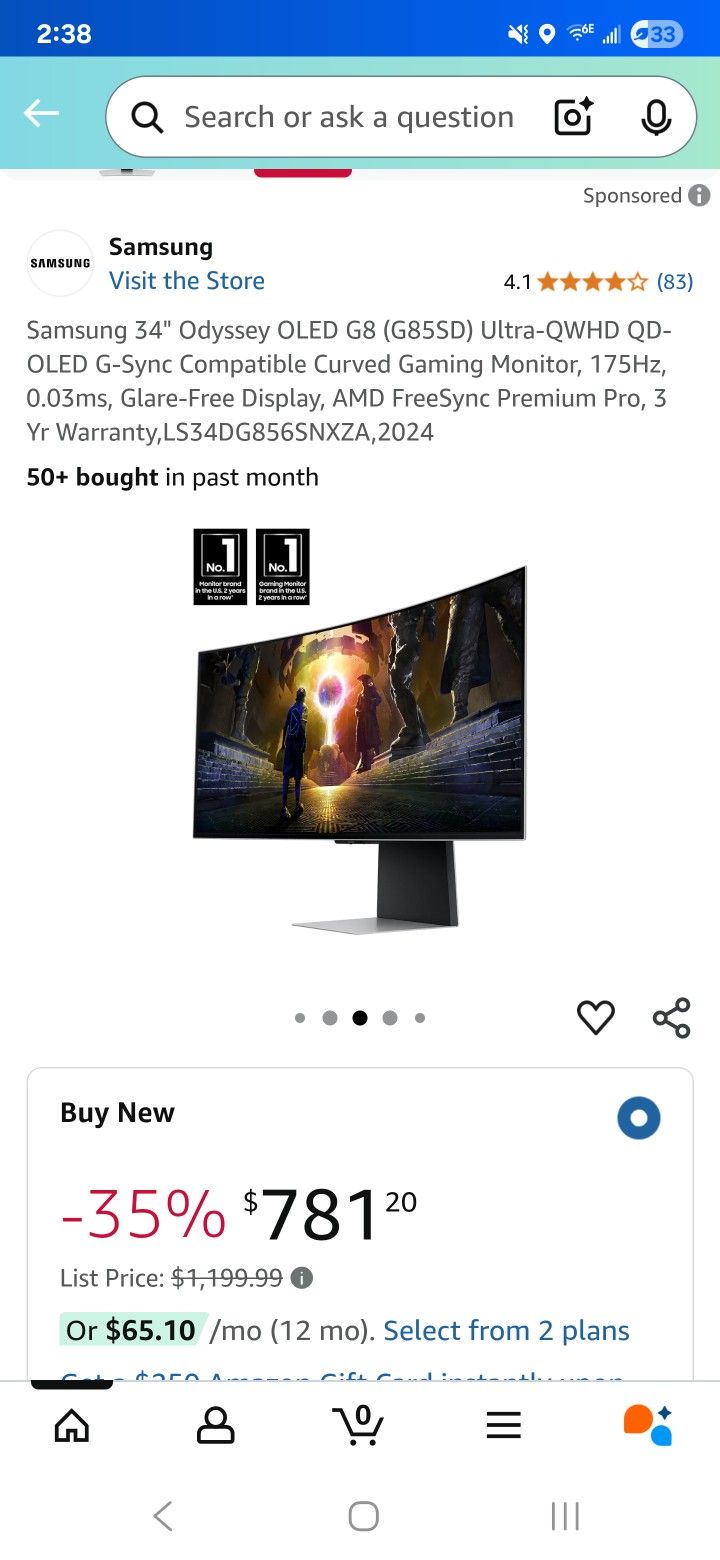Share this product listing
720x1560 pixels.
tap(672, 1018)
